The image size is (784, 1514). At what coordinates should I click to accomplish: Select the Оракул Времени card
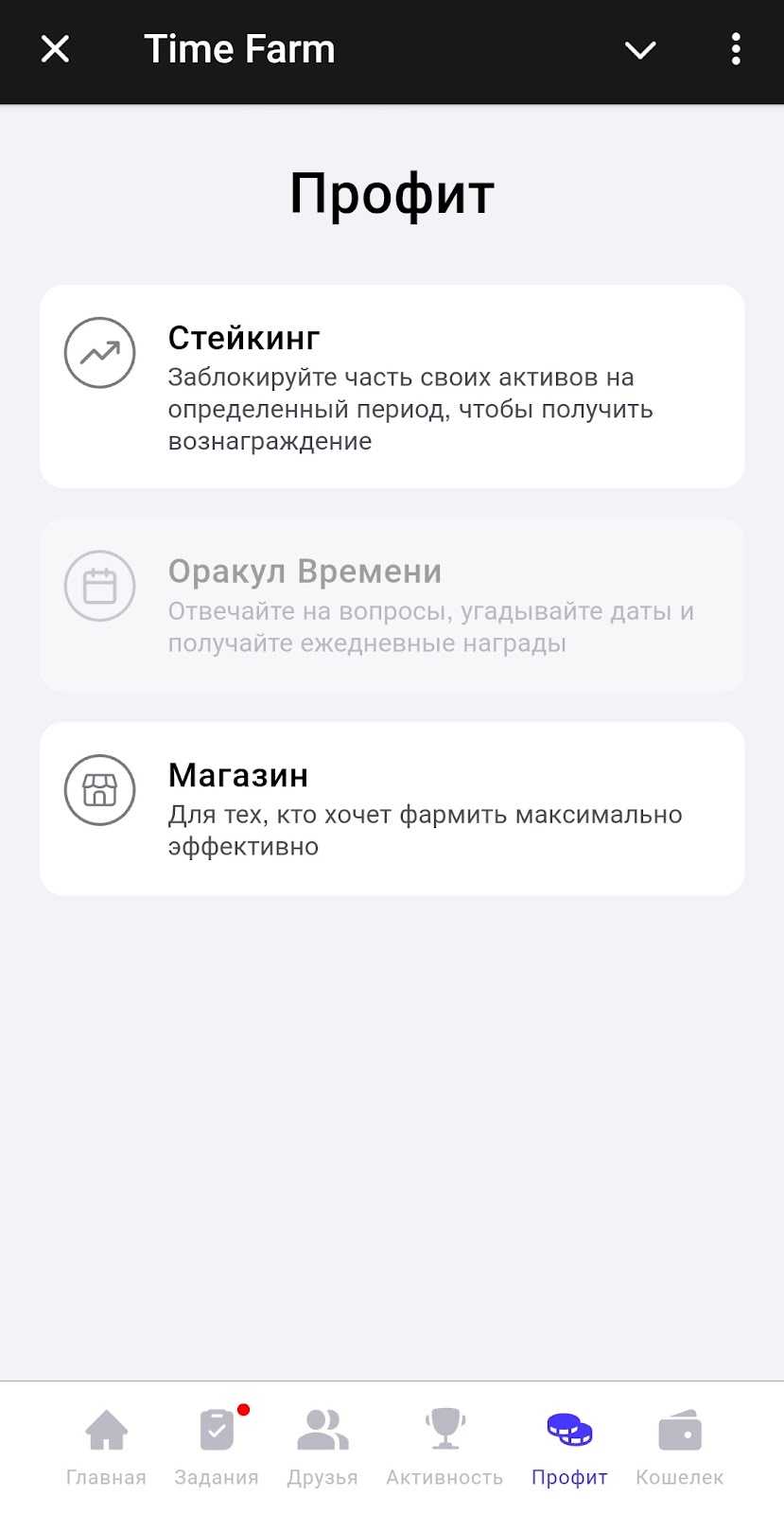point(392,606)
